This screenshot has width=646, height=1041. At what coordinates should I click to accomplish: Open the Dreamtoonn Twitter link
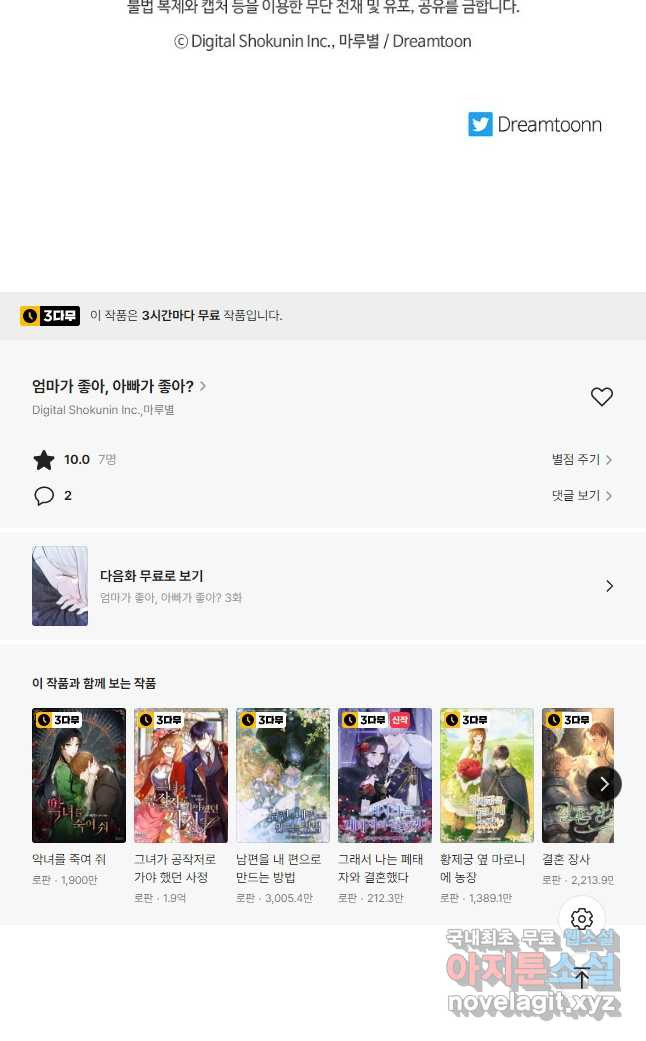point(535,125)
